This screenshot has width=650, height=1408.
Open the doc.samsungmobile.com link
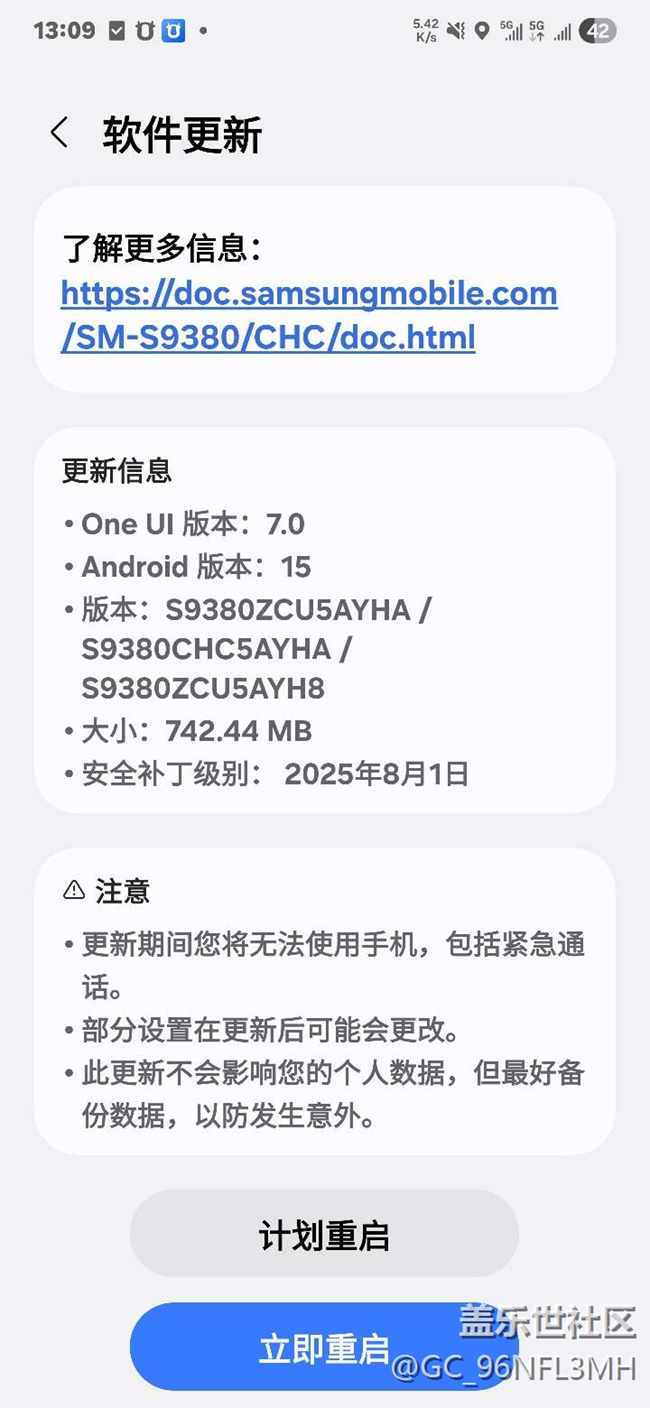[x=308, y=315]
